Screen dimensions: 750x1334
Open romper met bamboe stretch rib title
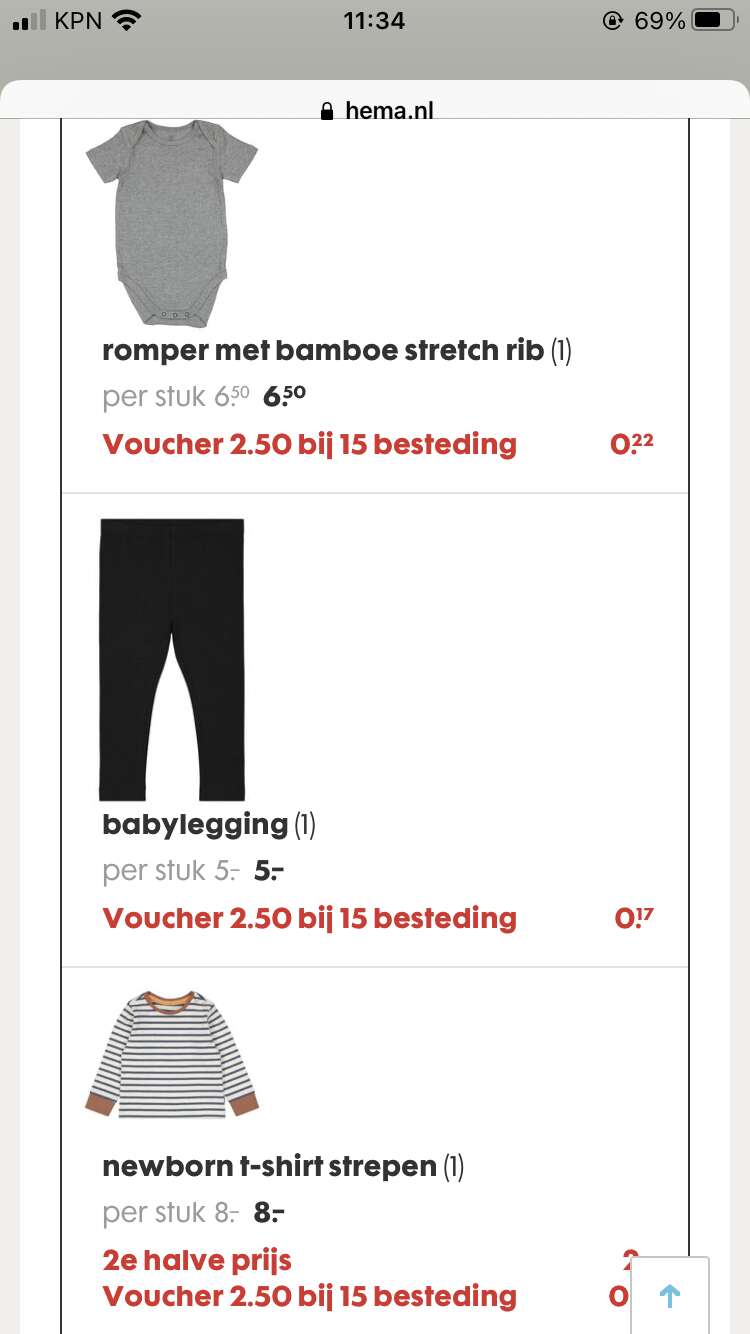pos(323,350)
